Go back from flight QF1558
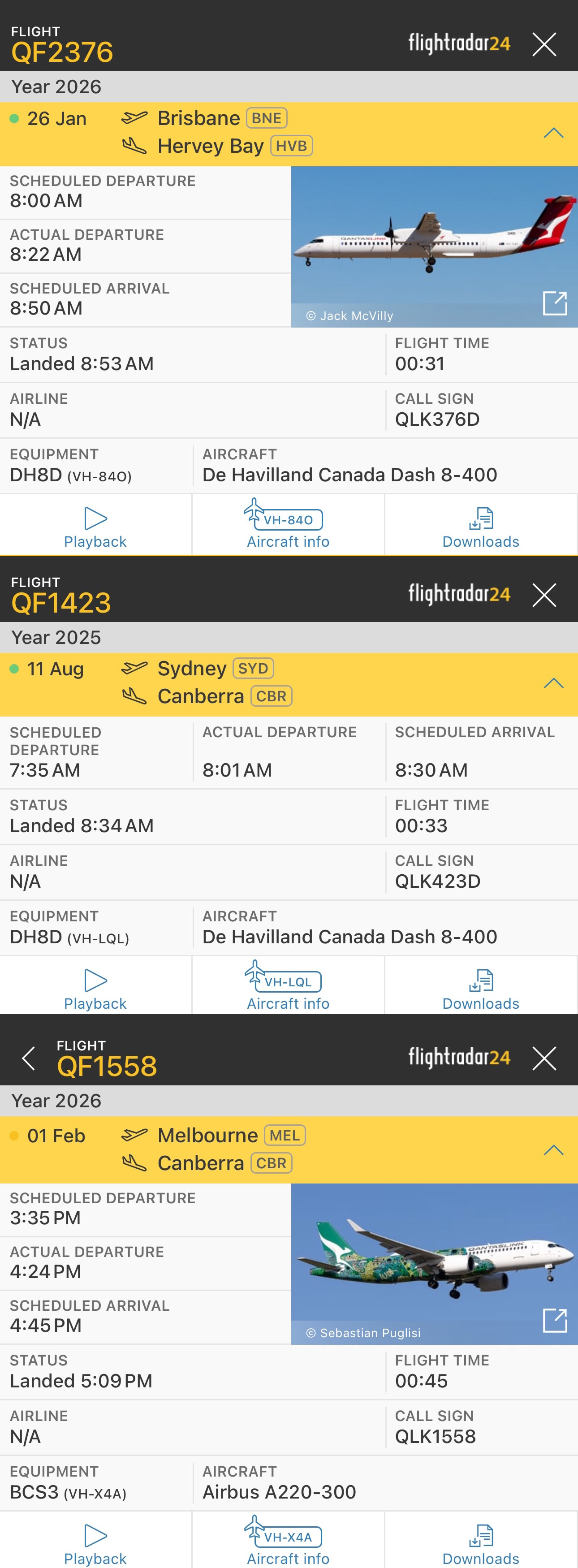Viewport: 578px width, 1568px height. coord(29,1058)
